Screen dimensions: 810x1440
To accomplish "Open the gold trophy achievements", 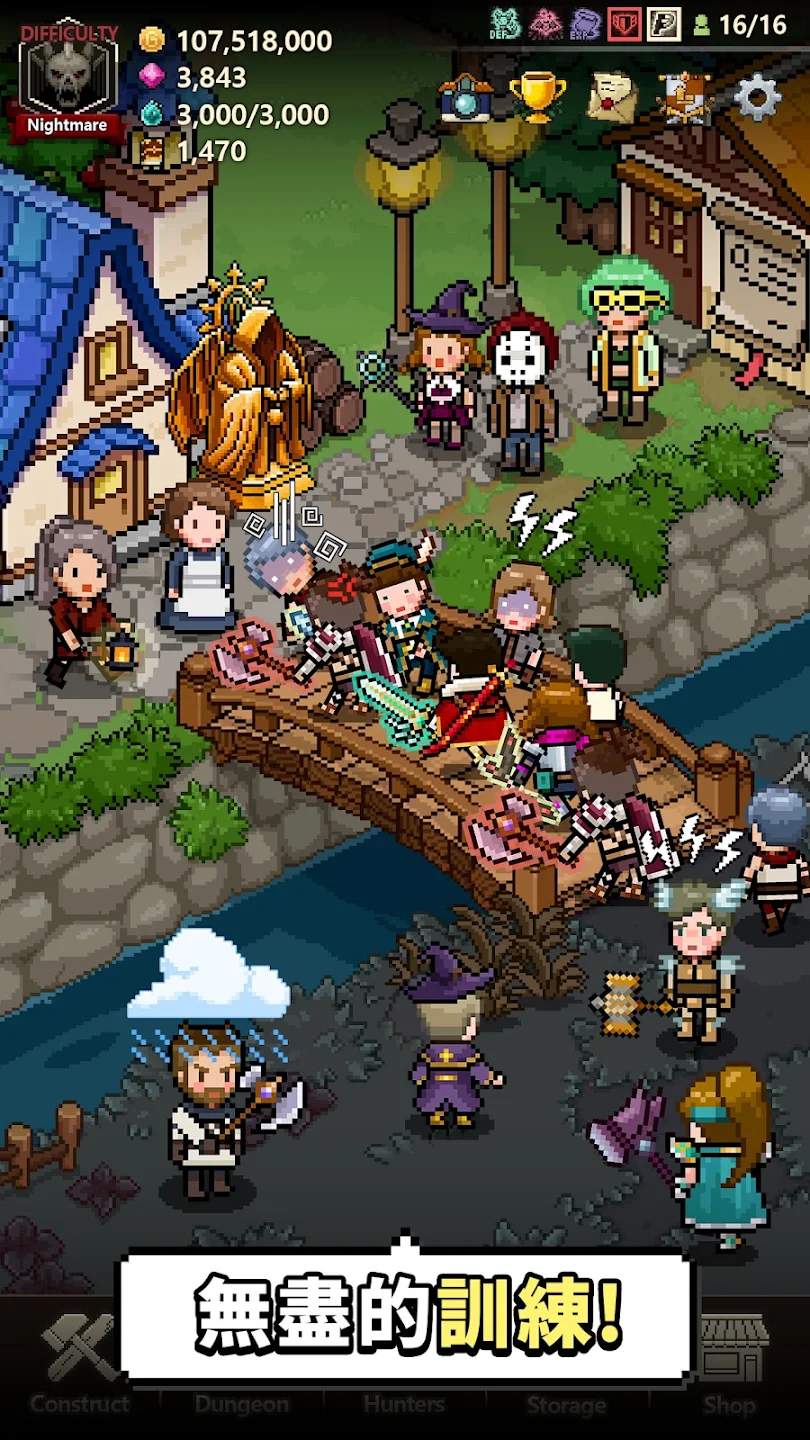I will (538, 97).
